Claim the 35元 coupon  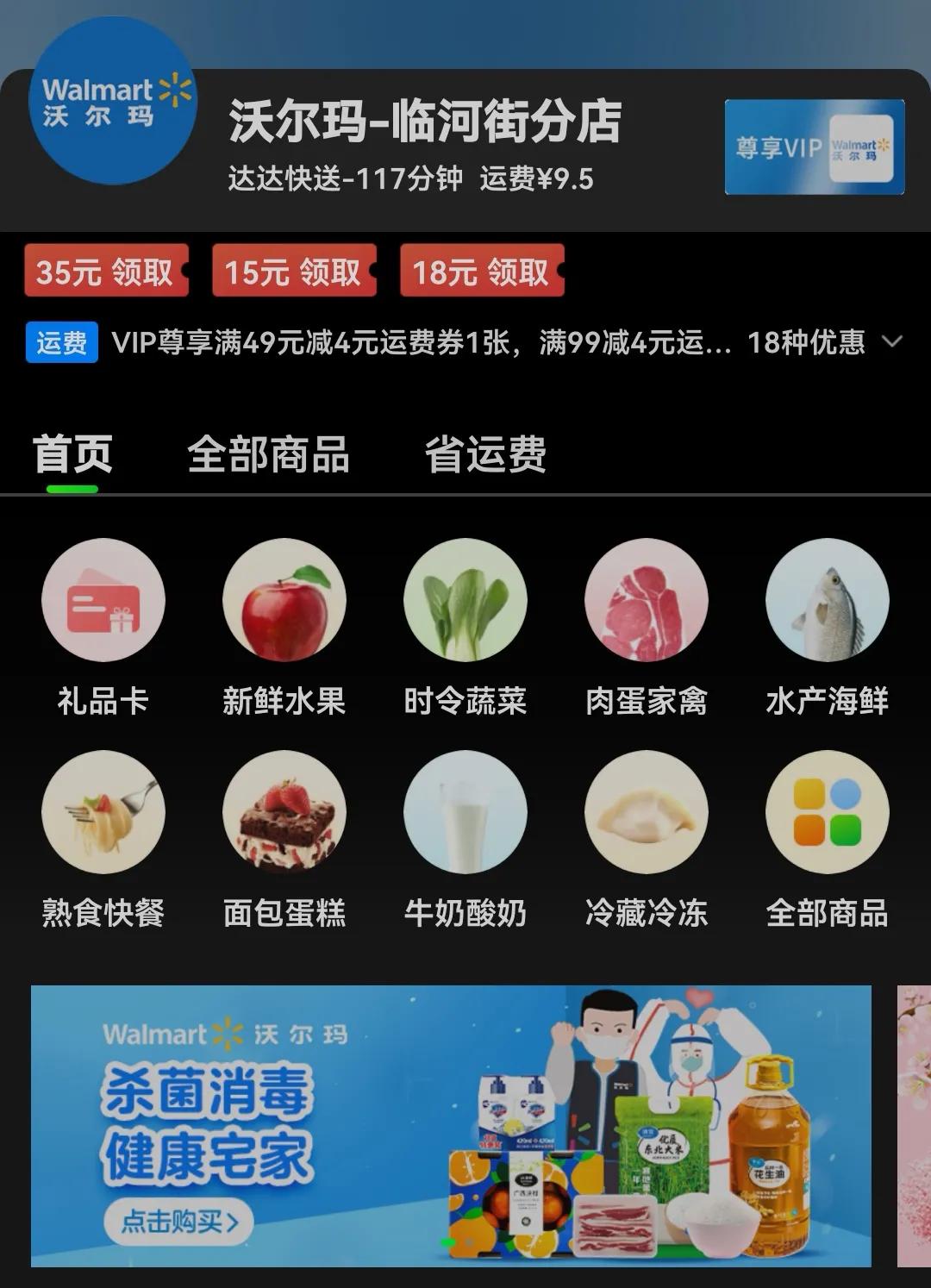[105, 272]
